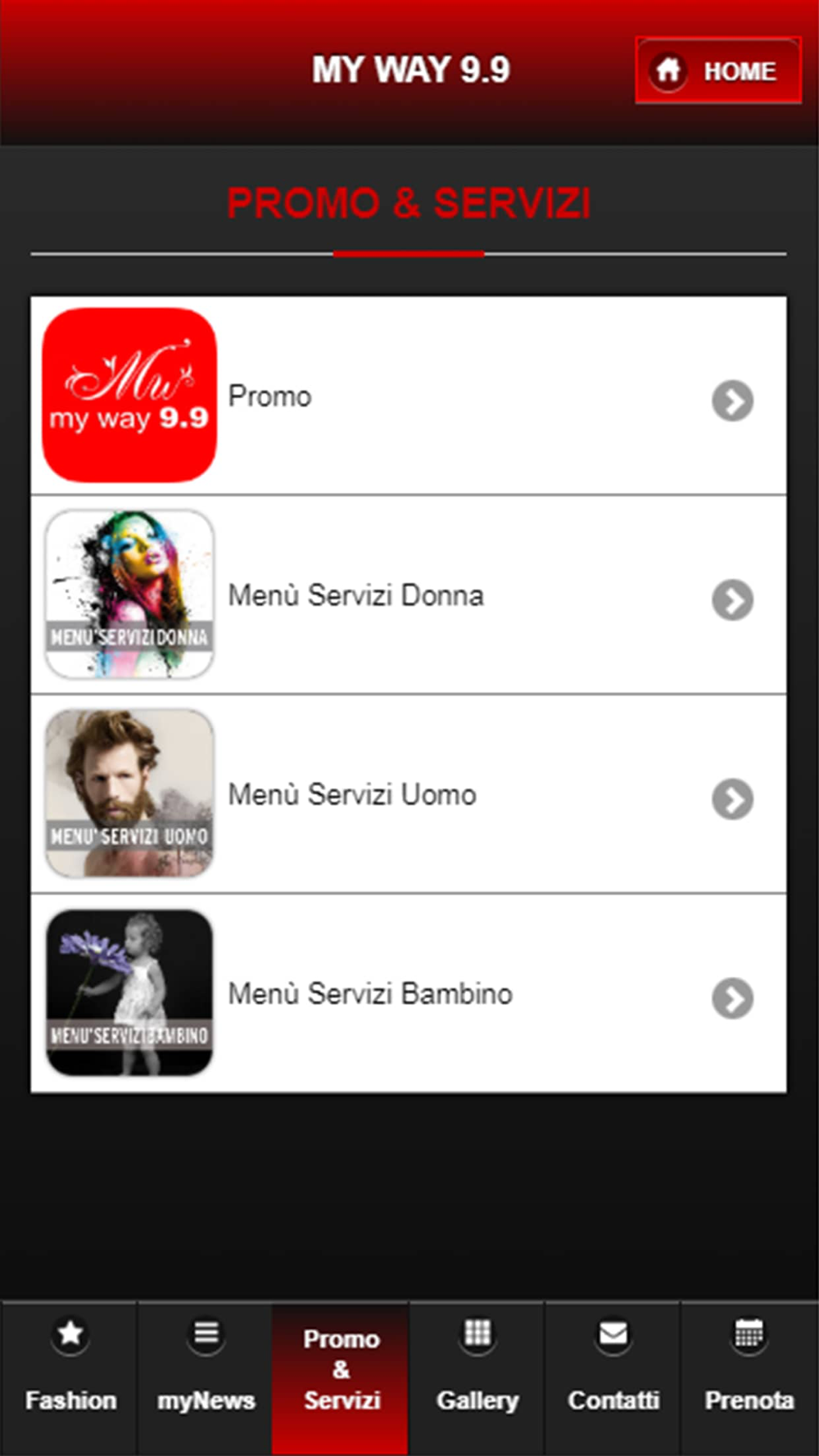Open the Contatti tab

613,1379
